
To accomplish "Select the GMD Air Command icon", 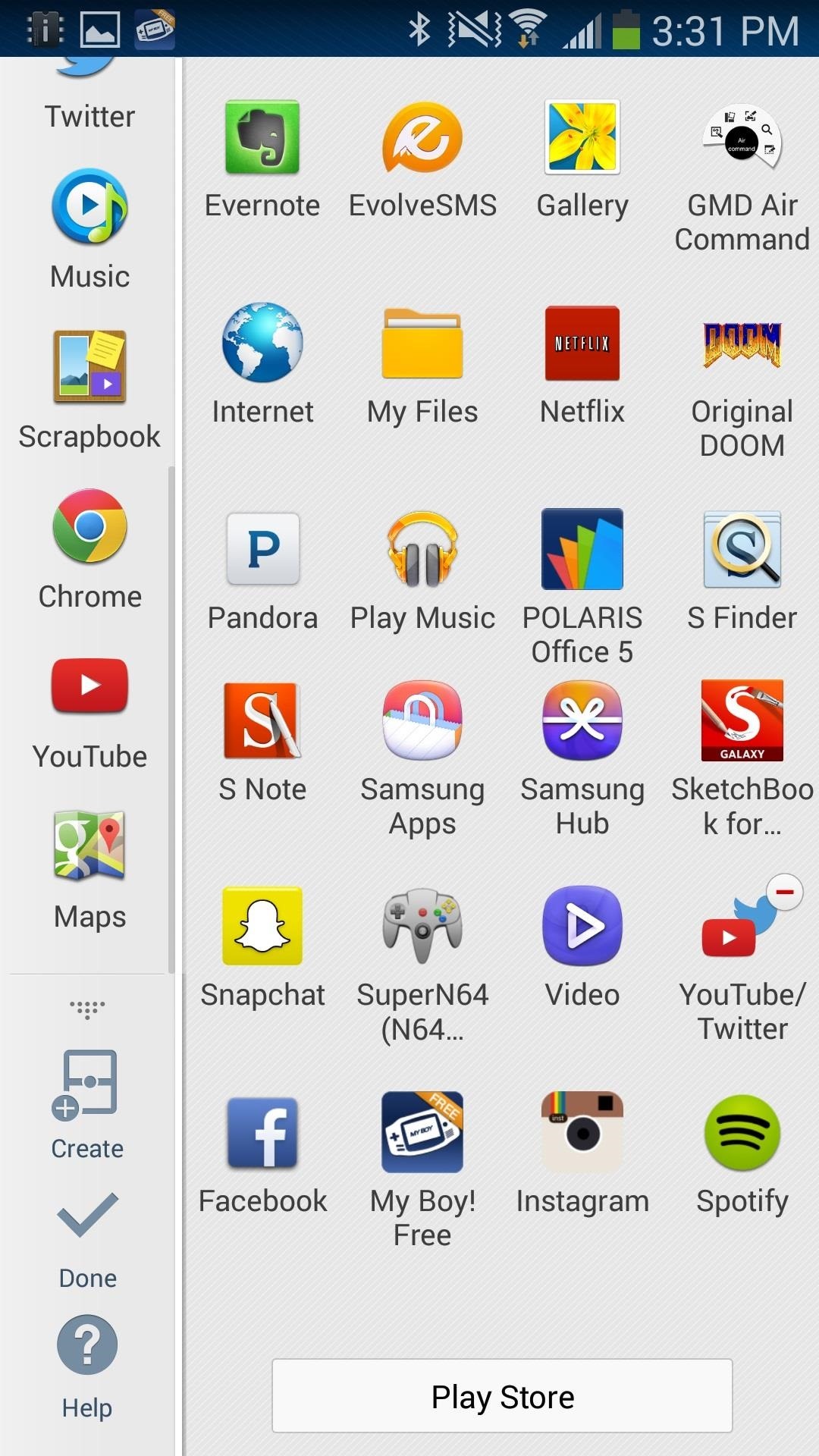I will click(x=742, y=138).
